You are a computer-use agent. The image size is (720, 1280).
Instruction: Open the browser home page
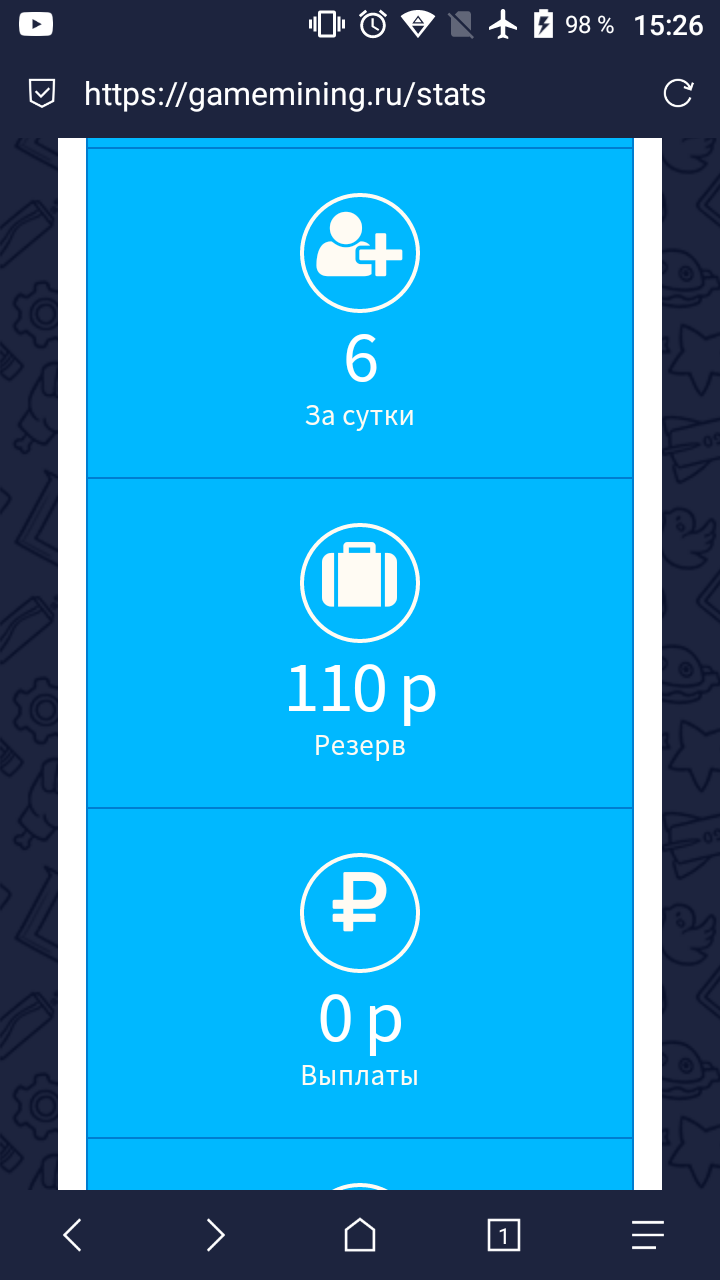[x=360, y=1236]
